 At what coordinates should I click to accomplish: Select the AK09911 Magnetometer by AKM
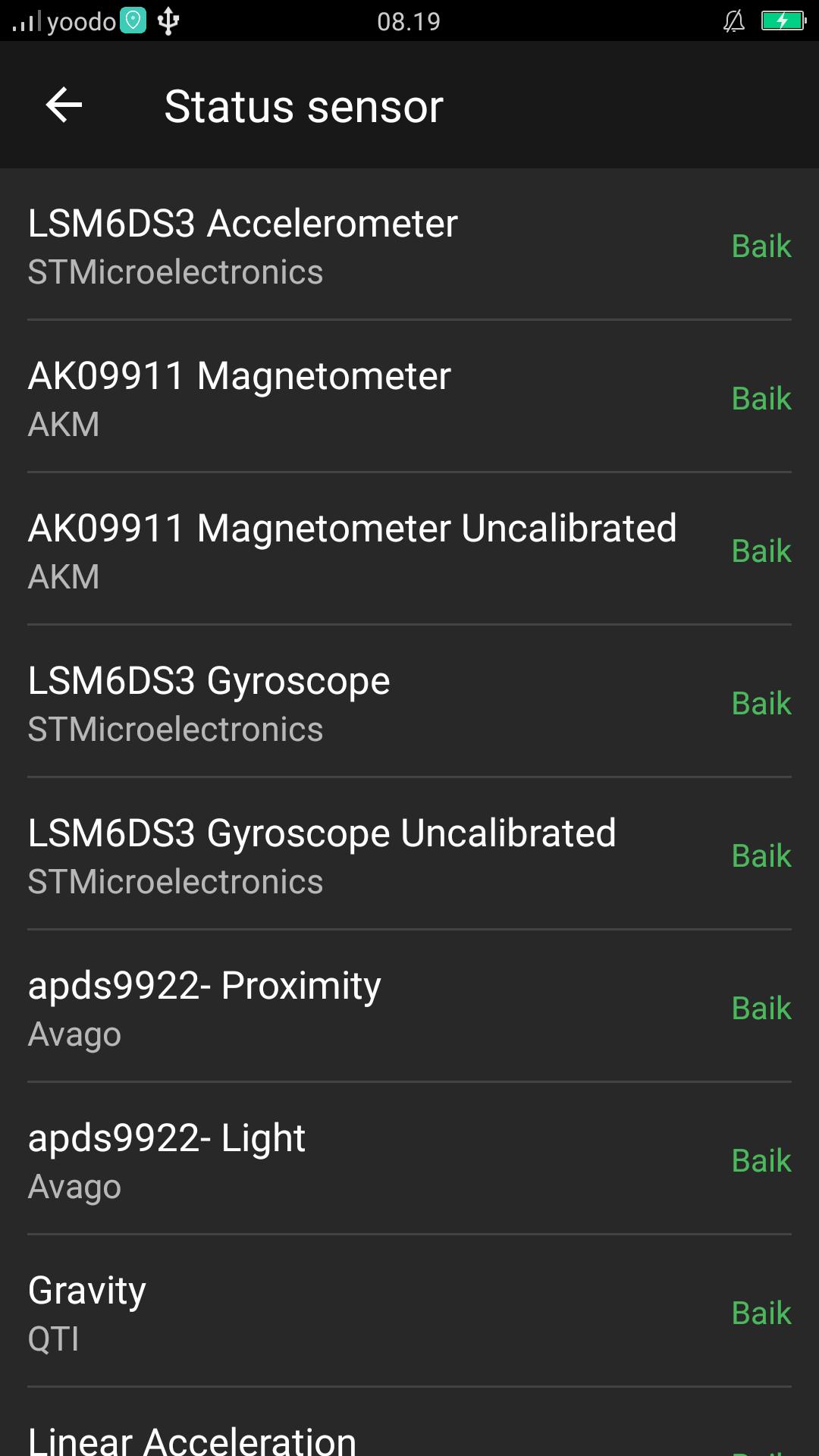(x=409, y=397)
